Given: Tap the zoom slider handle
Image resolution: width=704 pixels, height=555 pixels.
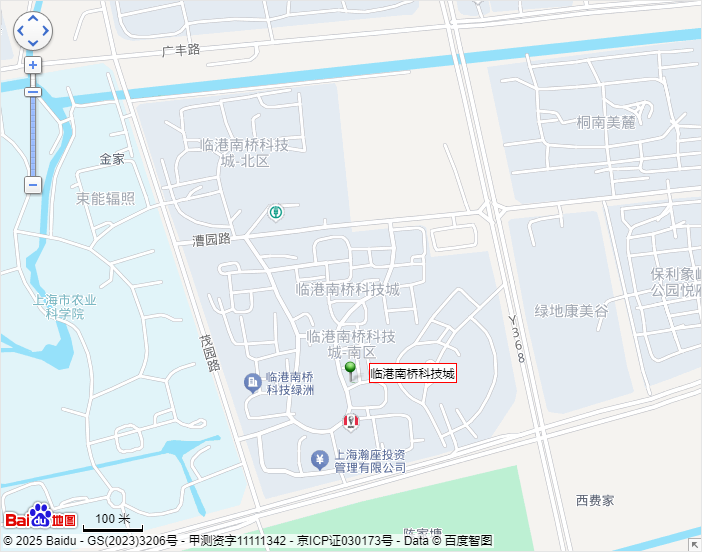Looking at the screenshot, I should click(33, 92).
